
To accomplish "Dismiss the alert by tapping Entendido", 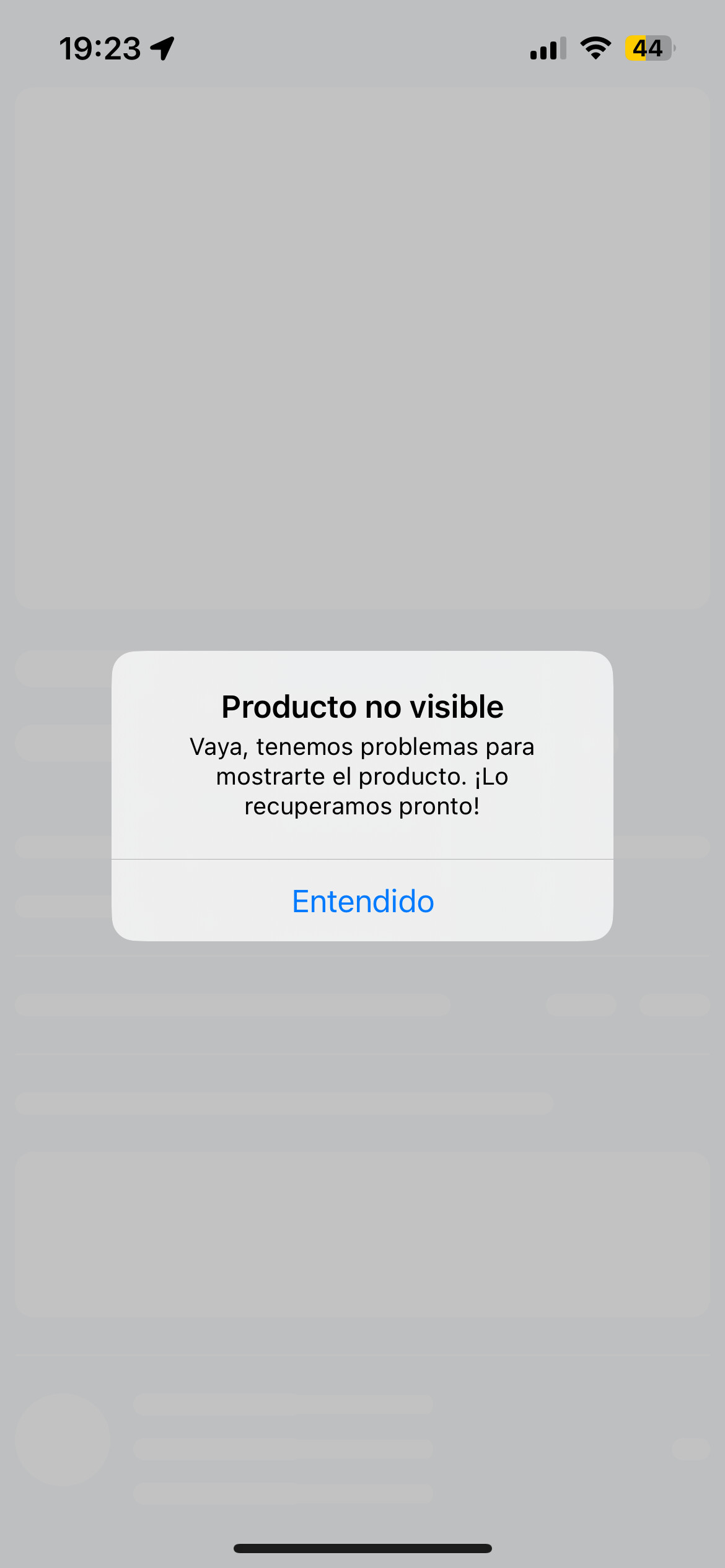I will 362,900.
